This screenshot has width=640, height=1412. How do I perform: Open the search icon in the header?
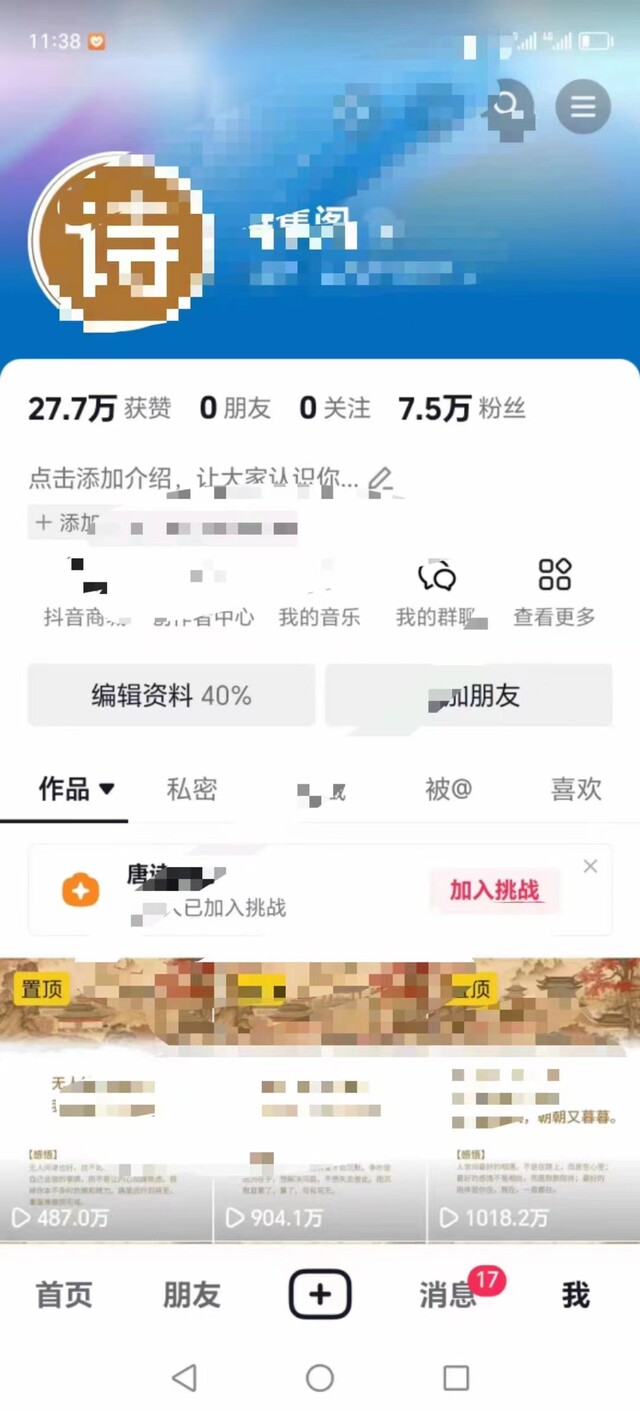point(510,106)
